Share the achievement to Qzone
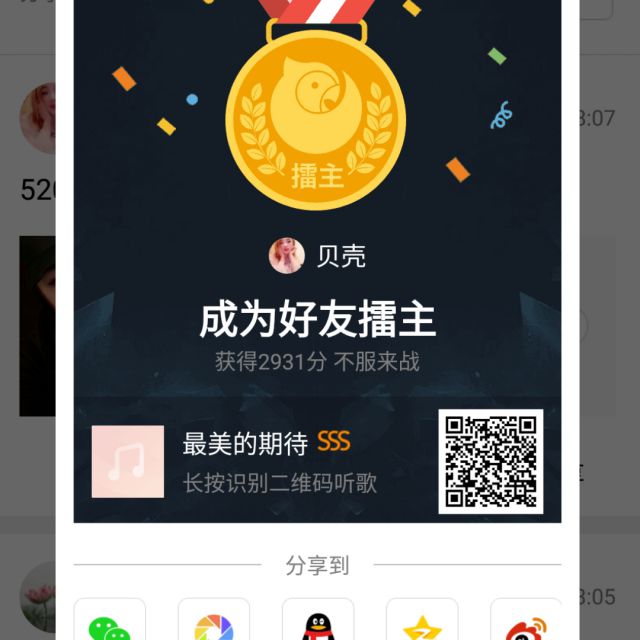Viewport: 640px width, 640px height. pos(422,620)
